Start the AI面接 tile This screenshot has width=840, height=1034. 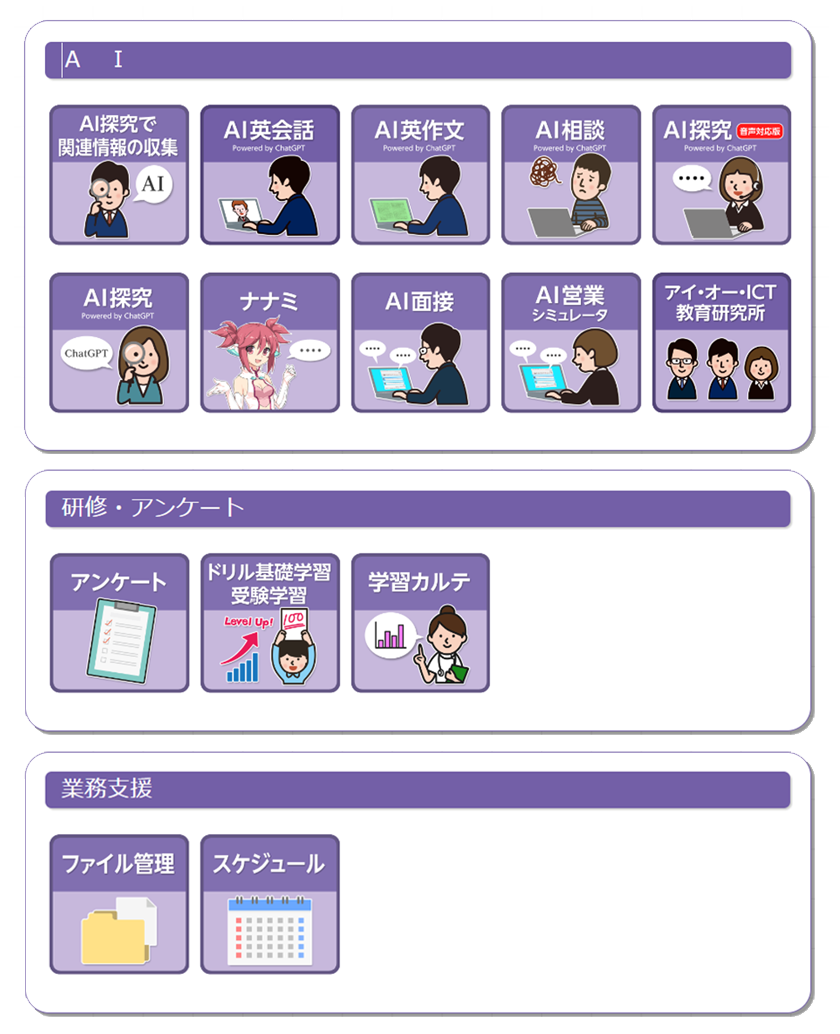420,343
